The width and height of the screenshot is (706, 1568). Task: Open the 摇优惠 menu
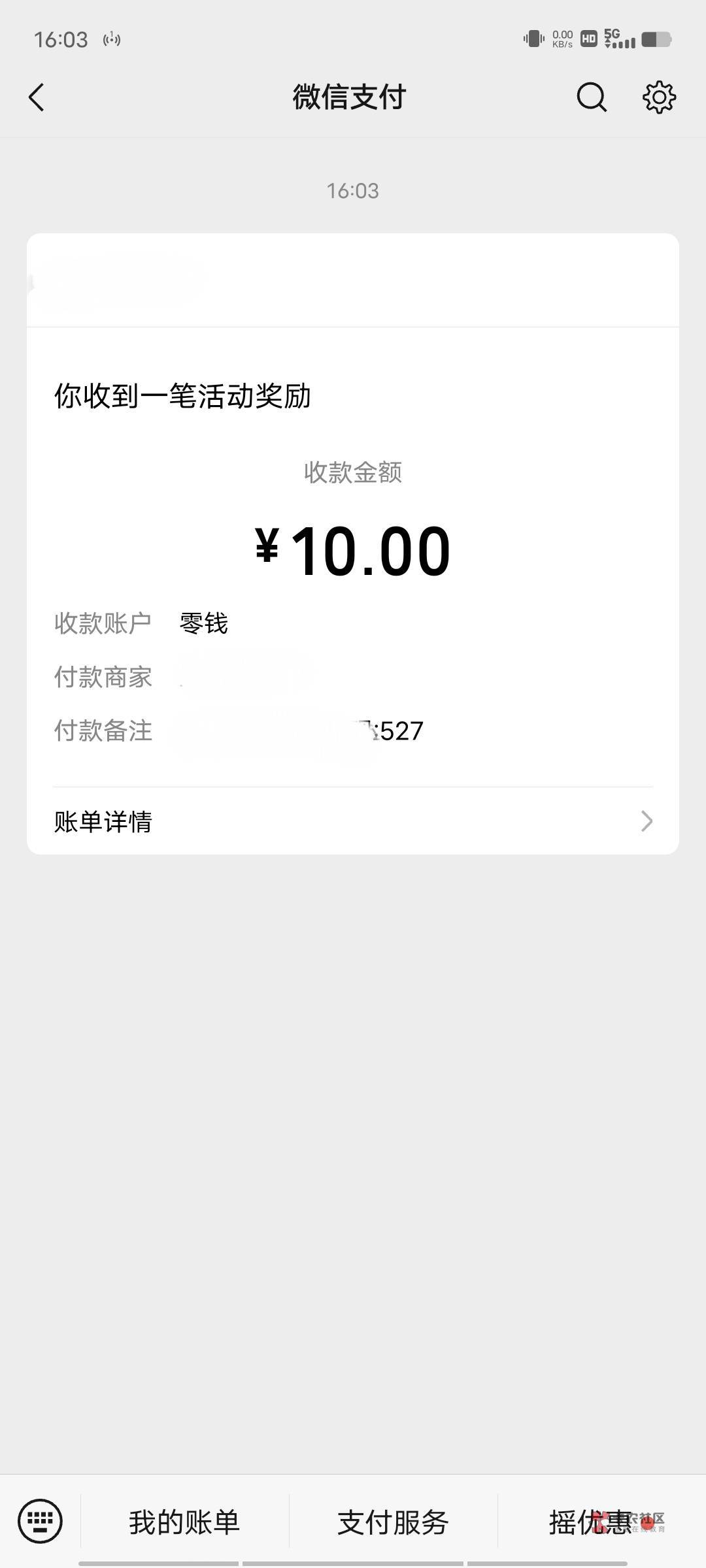point(588,1522)
